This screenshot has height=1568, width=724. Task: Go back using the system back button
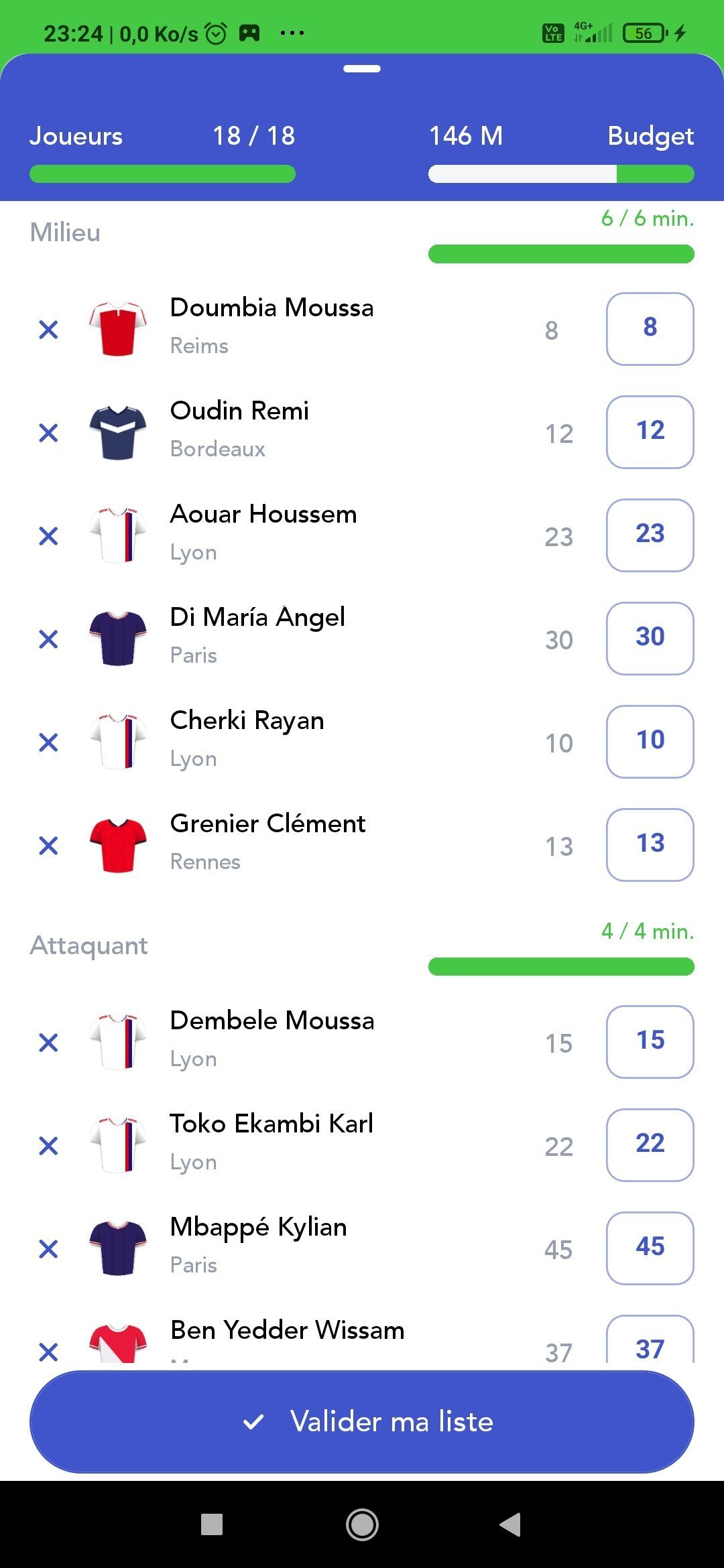pos(510,1524)
